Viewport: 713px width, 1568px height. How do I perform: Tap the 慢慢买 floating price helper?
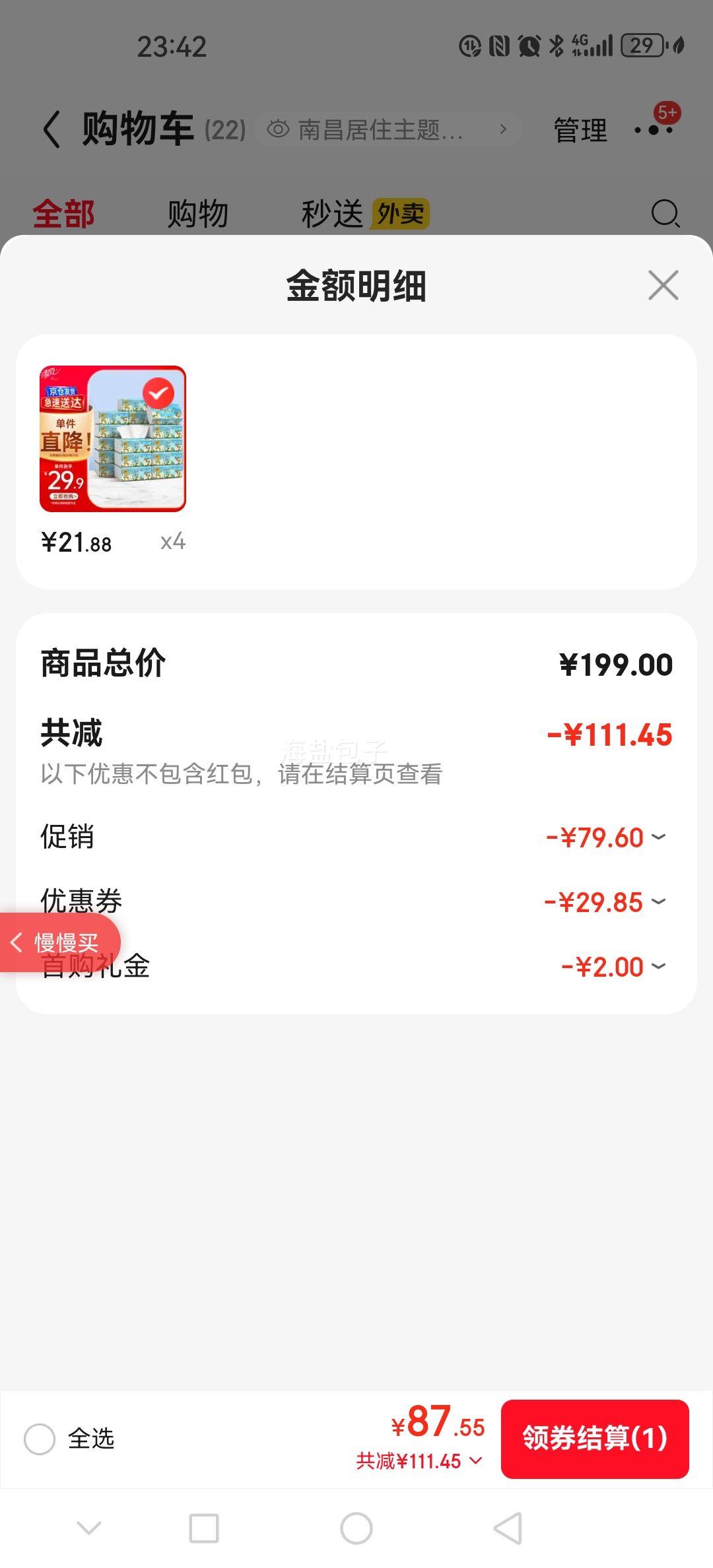point(59,943)
